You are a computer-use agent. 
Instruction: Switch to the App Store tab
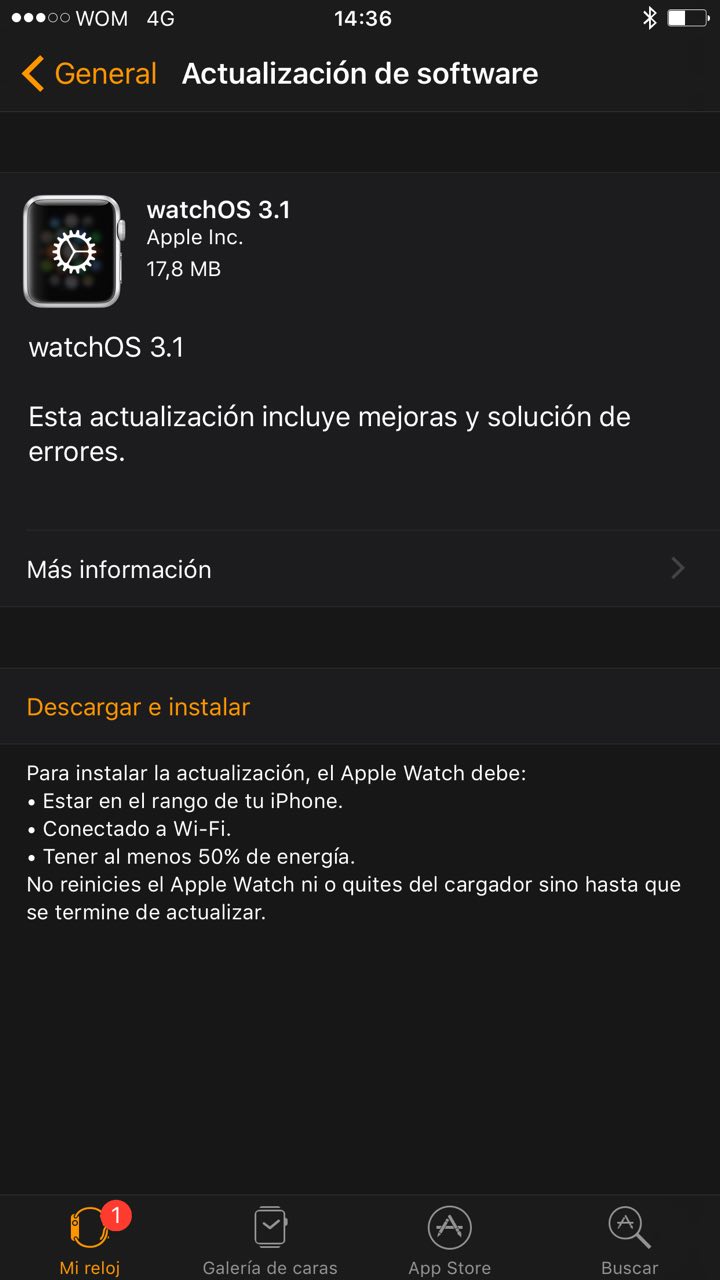(x=449, y=1238)
